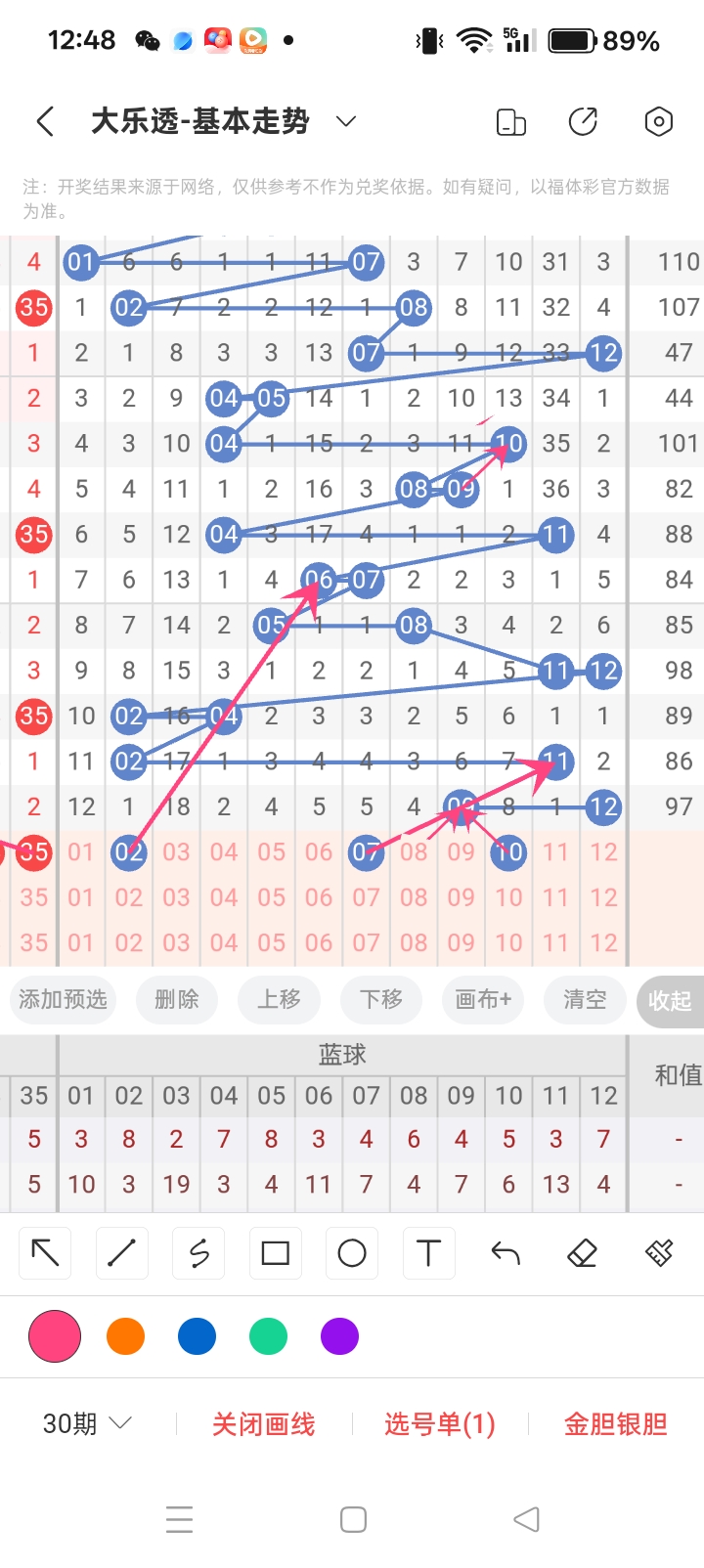Open the 选号单(1) list
The height and width of the screenshot is (1568, 704).
[439, 1424]
